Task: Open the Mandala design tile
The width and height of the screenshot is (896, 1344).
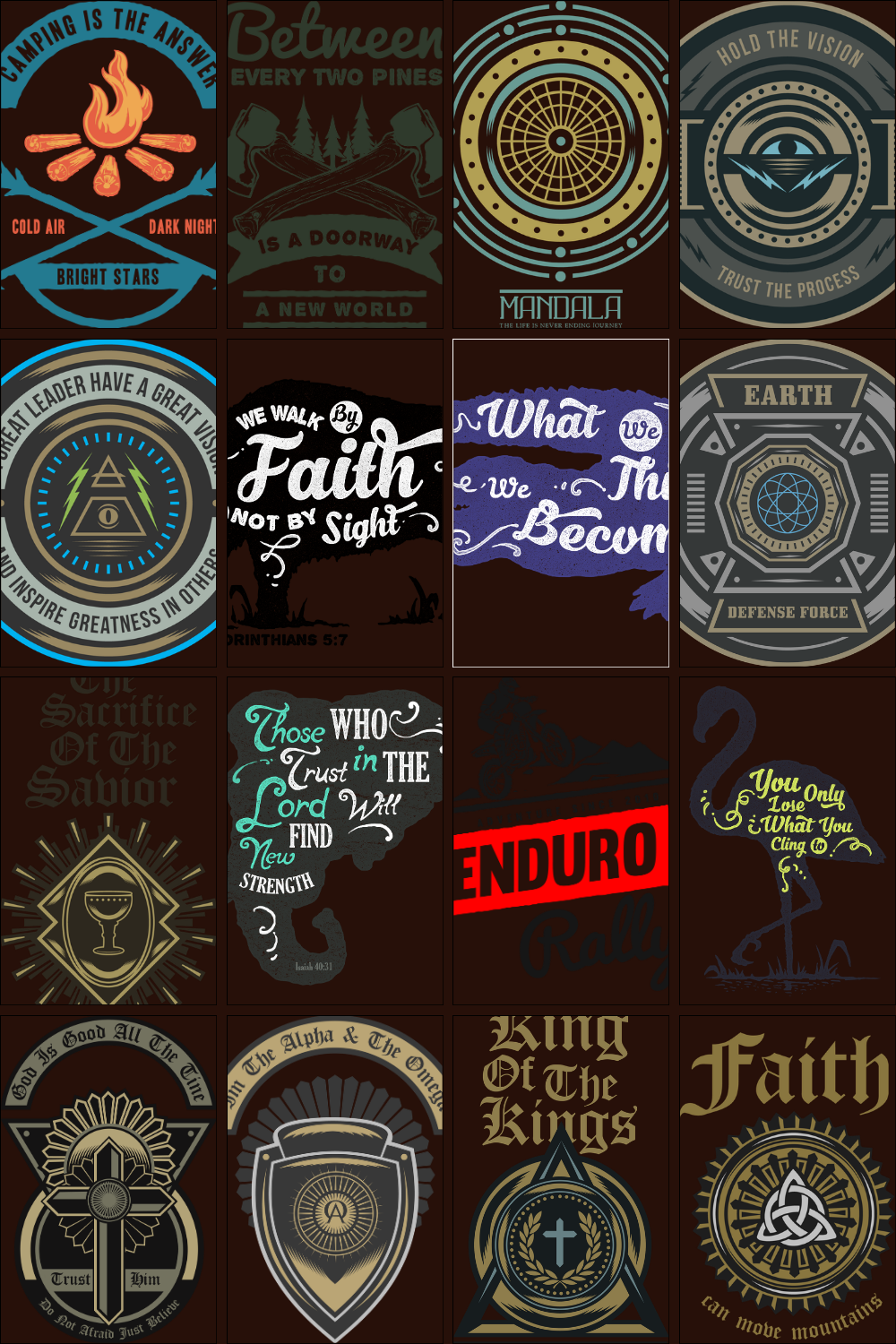Action: 561,164
